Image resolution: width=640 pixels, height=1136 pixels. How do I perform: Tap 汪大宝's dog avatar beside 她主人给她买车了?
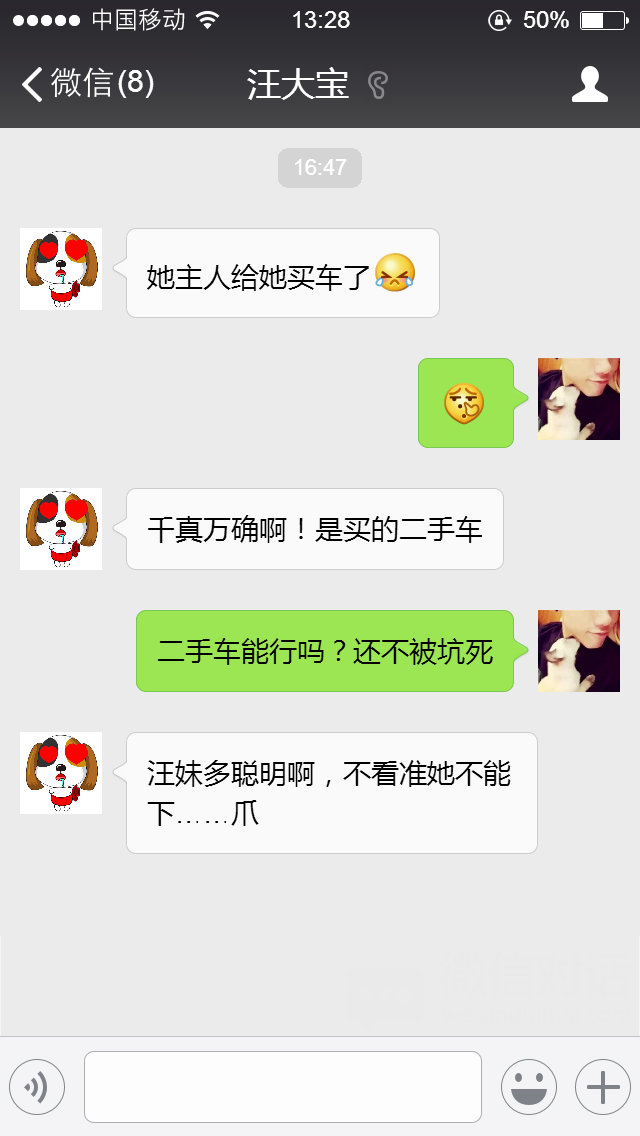(61, 269)
